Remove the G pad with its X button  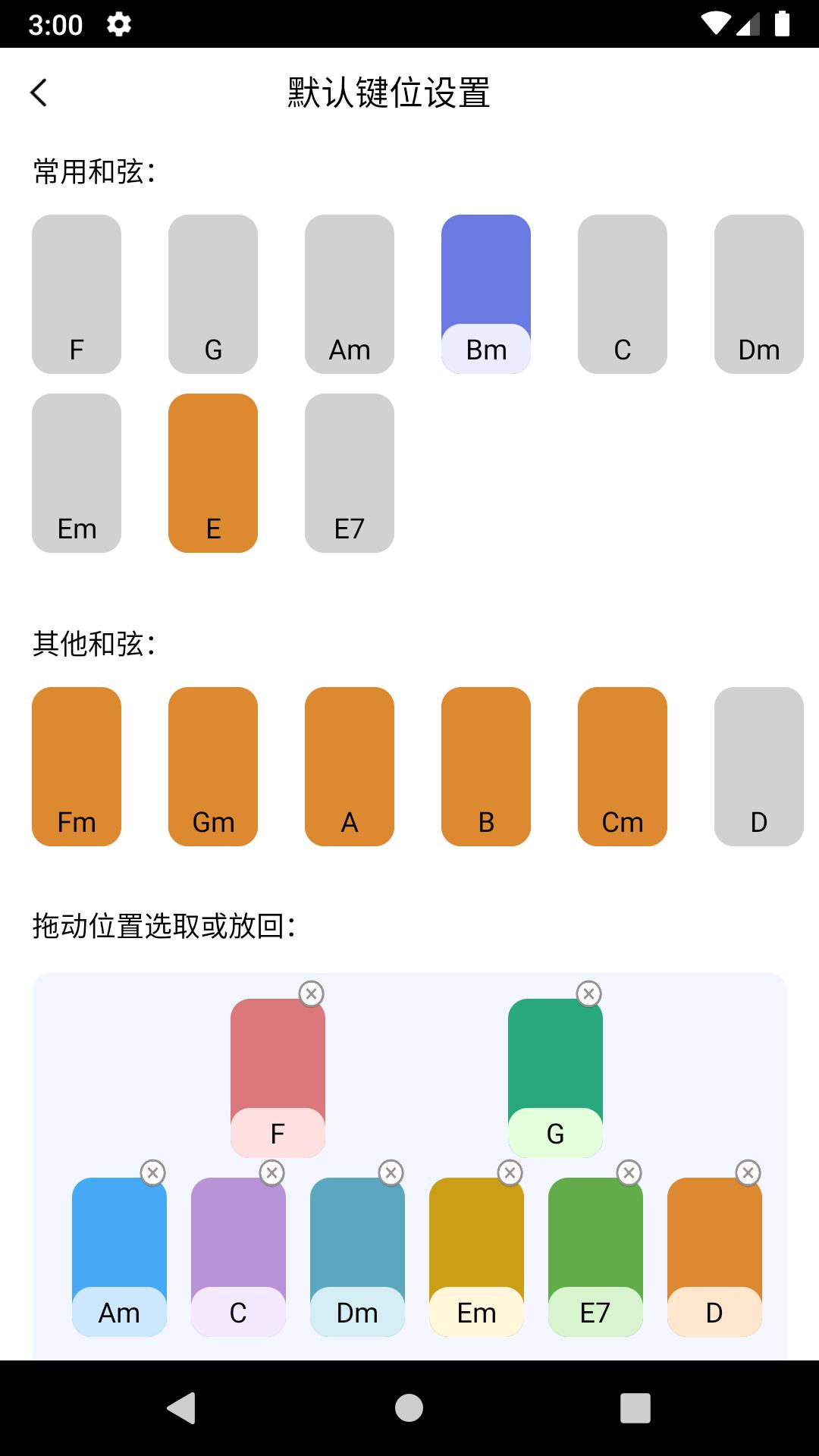pyautogui.click(x=588, y=992)
